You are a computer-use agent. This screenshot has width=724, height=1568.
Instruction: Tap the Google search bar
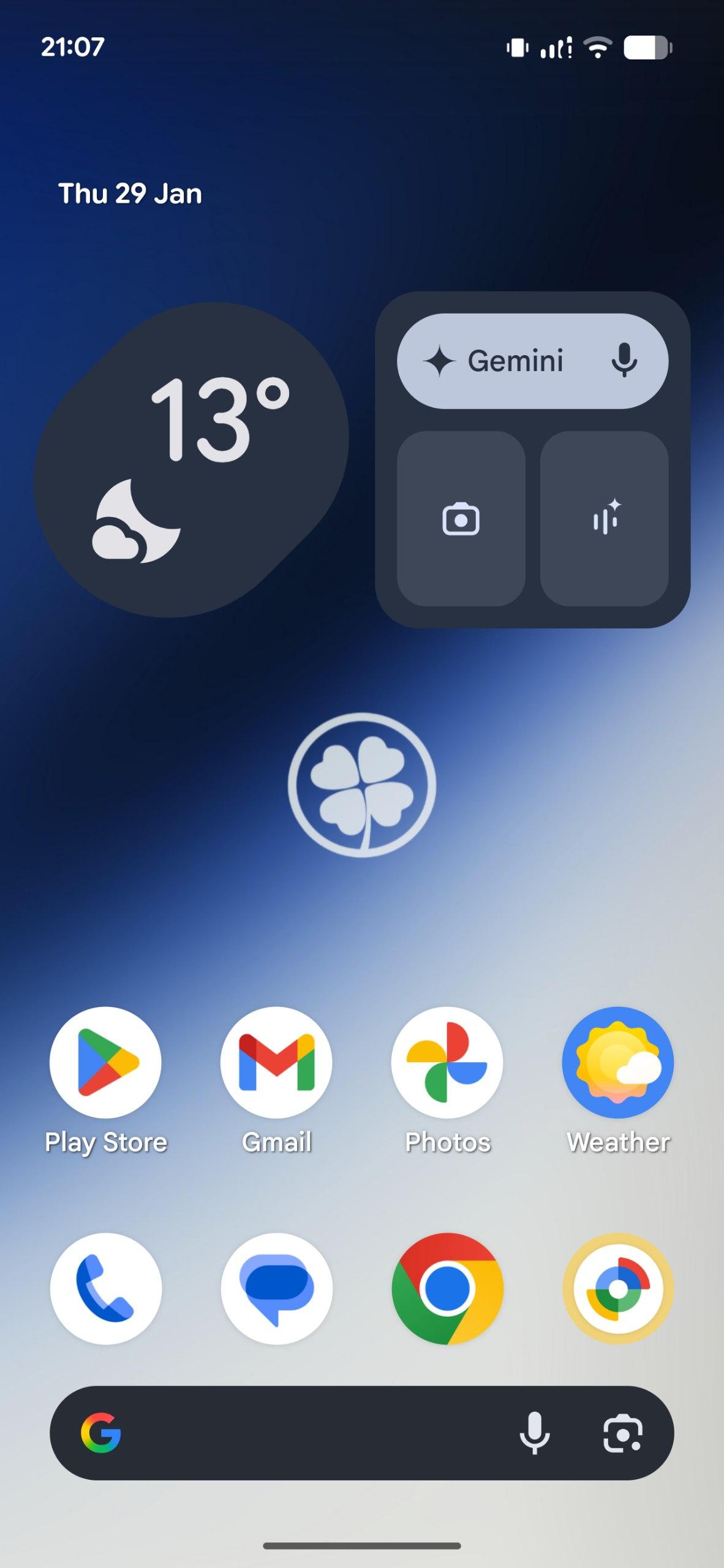tap(306, 1433)
